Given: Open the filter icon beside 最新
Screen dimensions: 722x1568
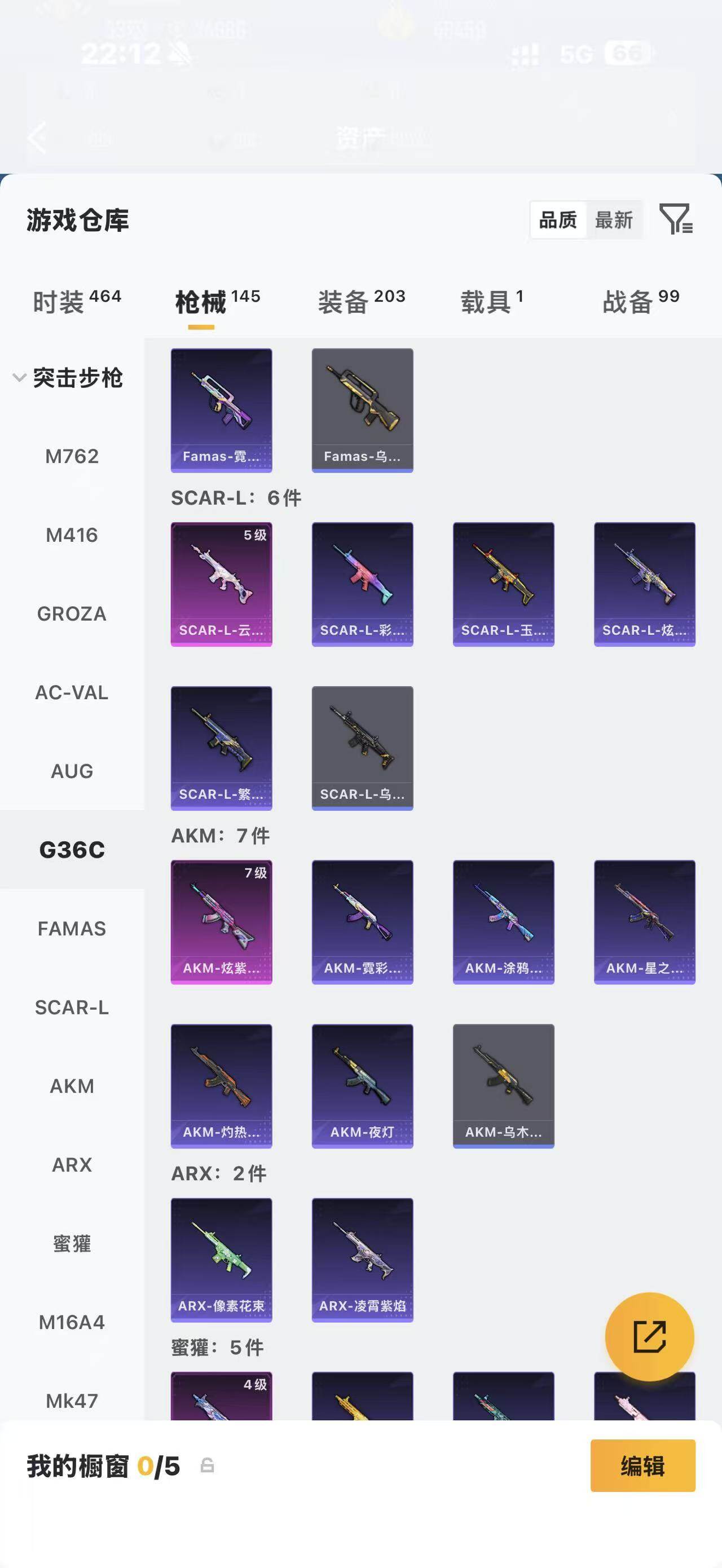Looking at the screenshot, I should [676, 219].
